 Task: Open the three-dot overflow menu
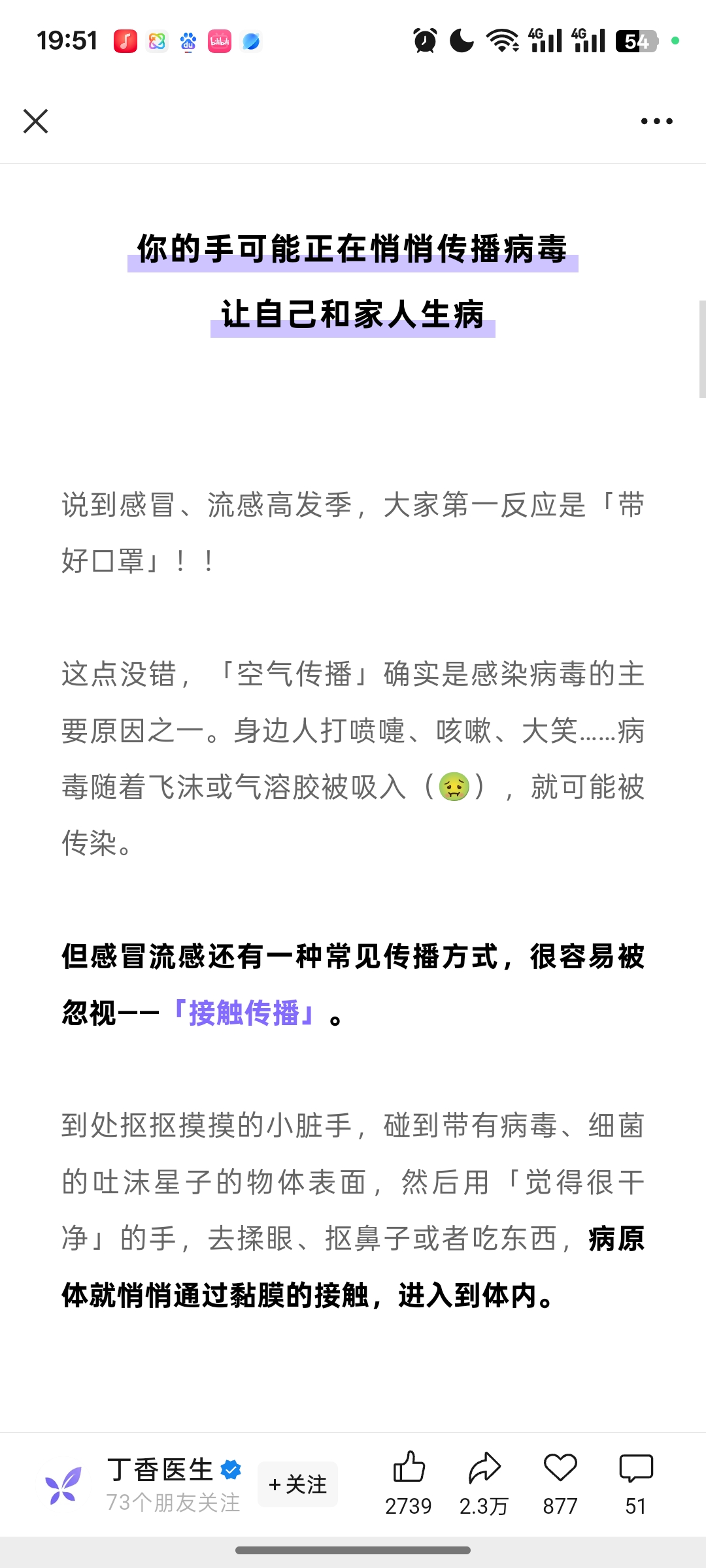pyautogui.click(x=656, y=121)
